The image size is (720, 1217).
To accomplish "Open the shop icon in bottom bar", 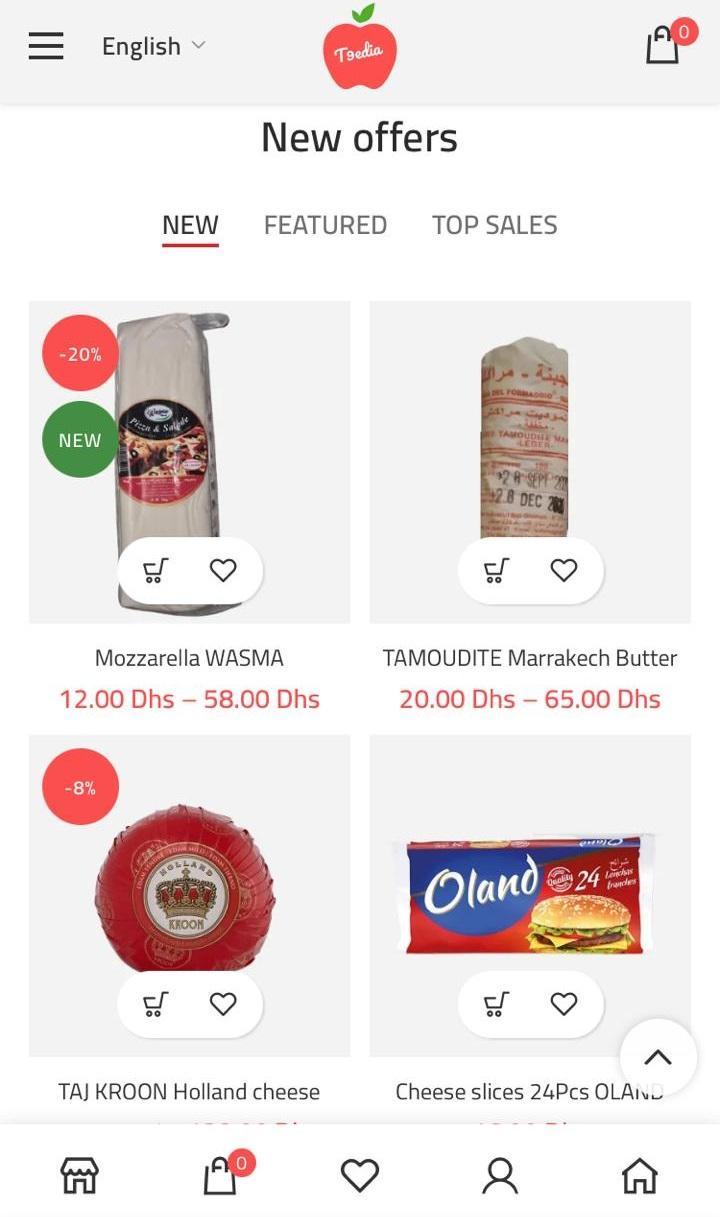I will coord(80,1176).
